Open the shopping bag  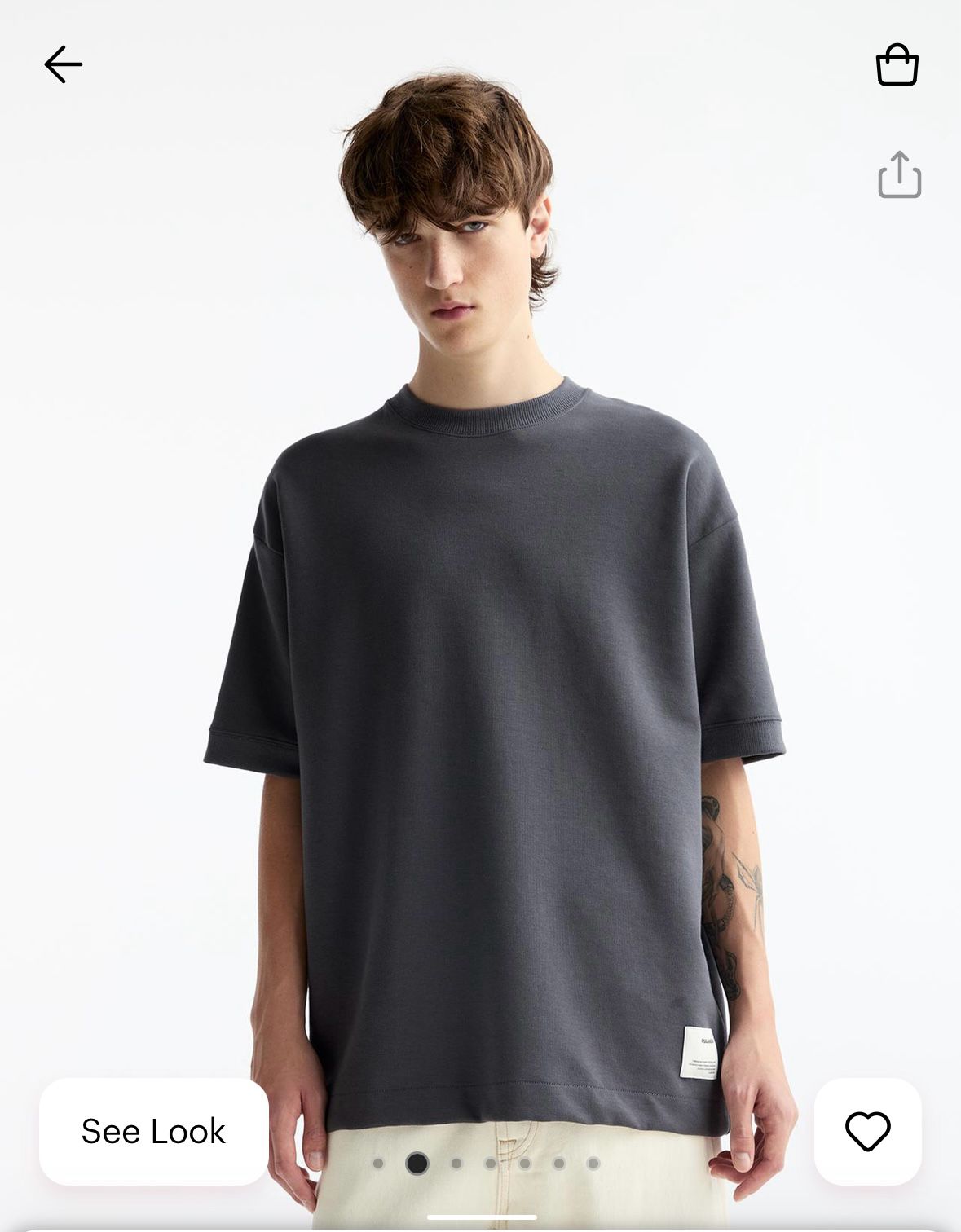pyautogui.click(x=897, y=64)
